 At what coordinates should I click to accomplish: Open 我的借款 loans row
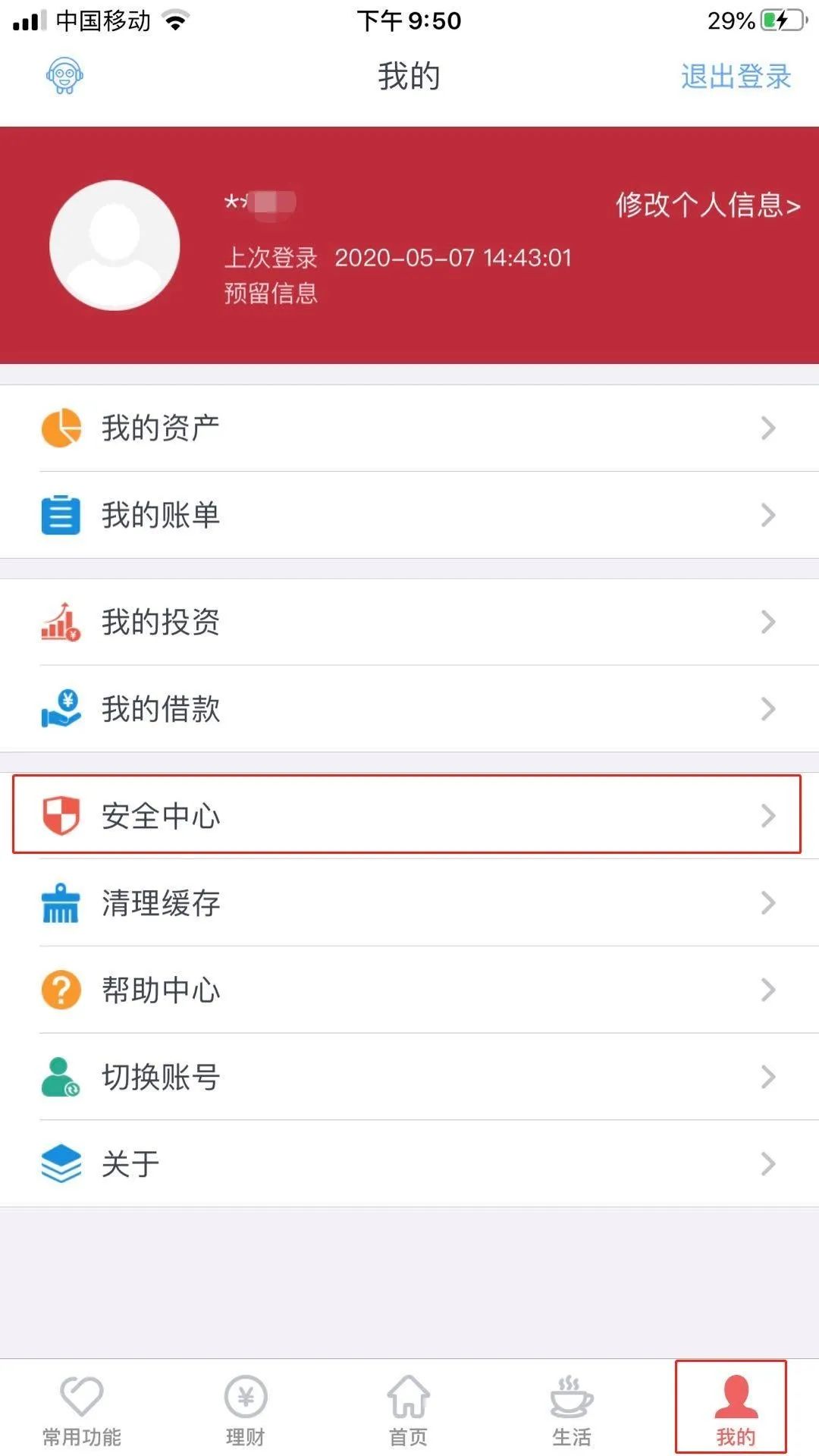tap(409, 709)
